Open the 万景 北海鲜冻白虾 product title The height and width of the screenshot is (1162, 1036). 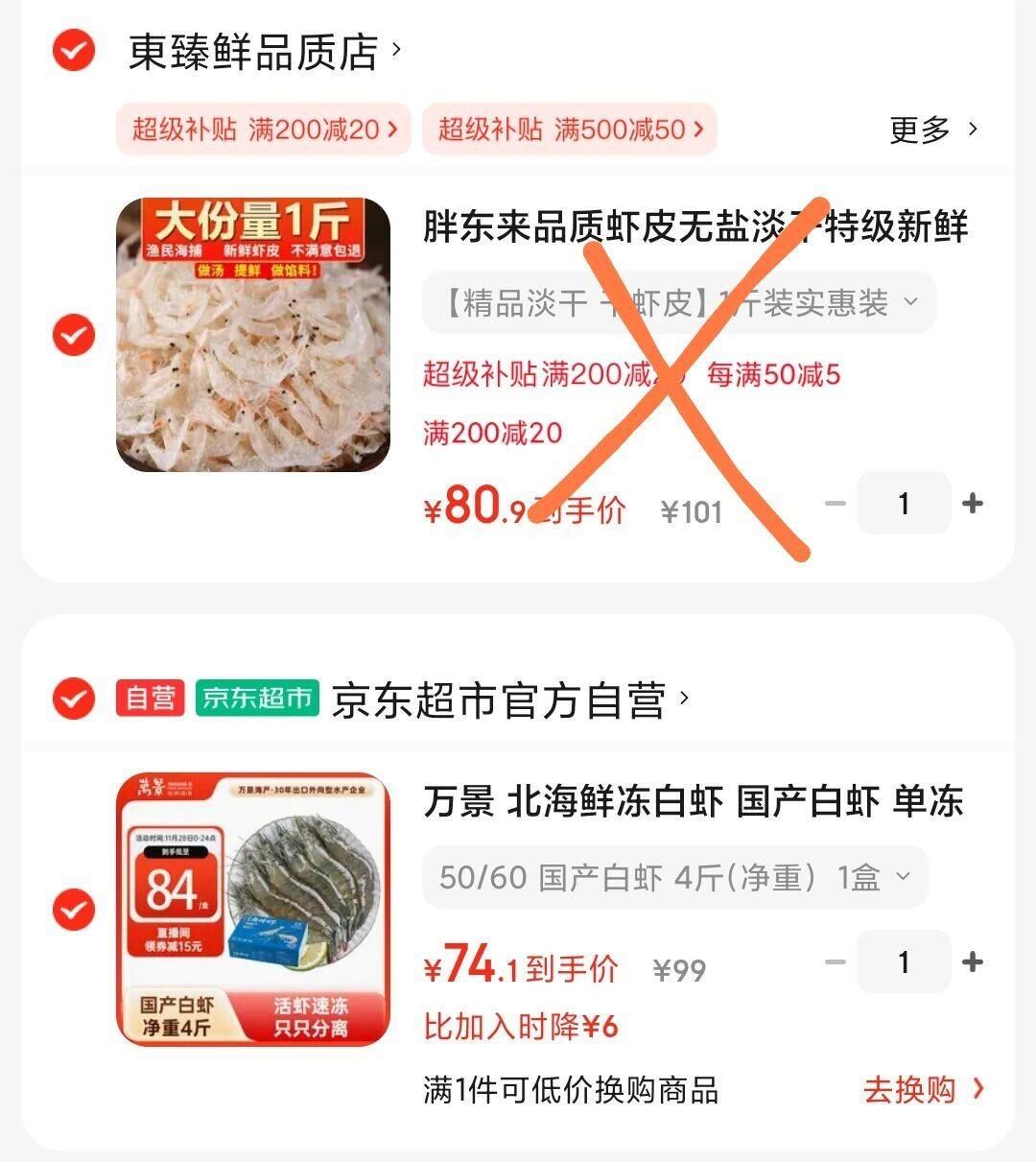point(693,801)
